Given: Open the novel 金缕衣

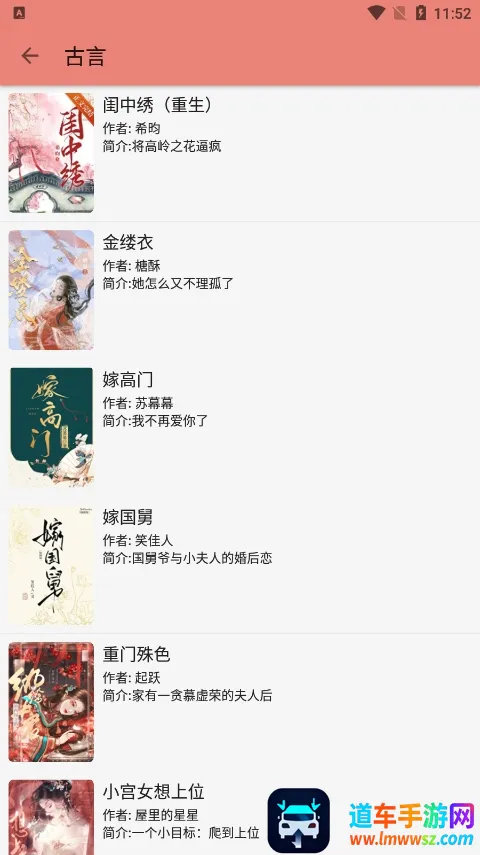Looking at the screenshot, I should coord(240,290).
